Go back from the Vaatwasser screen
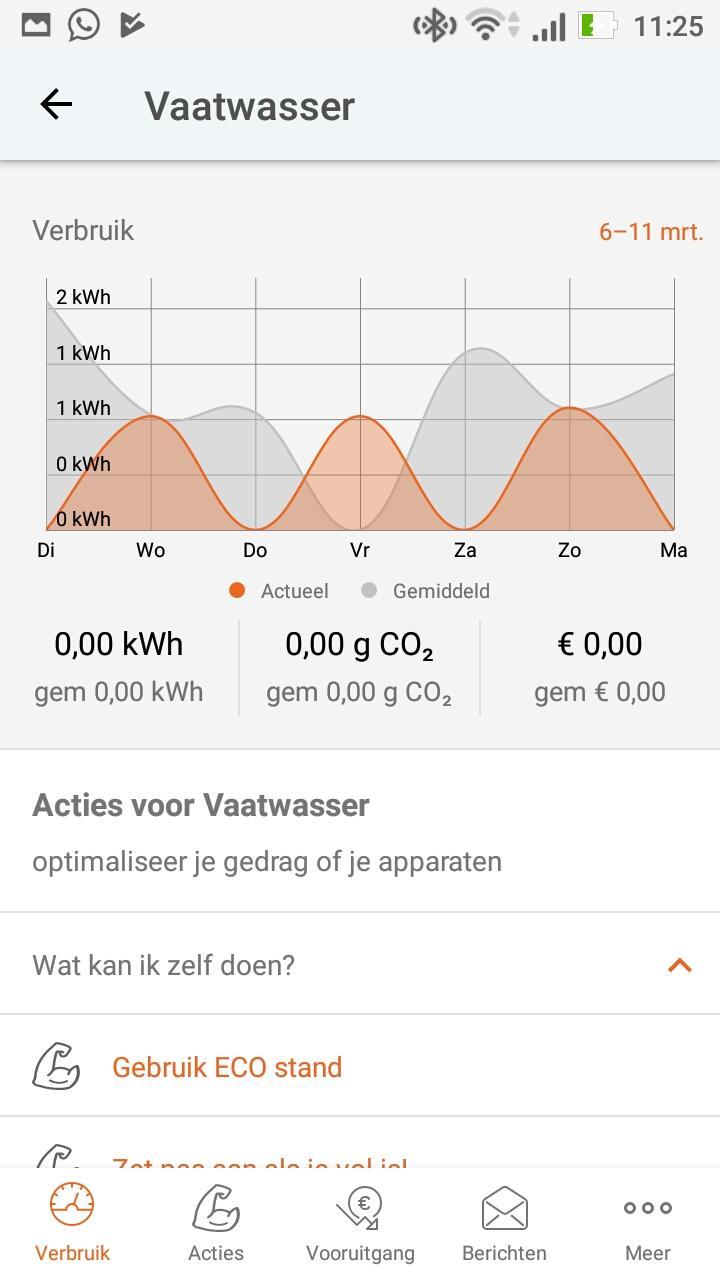The height and width of the screenshot is (1280, 720). coord(56,104)
